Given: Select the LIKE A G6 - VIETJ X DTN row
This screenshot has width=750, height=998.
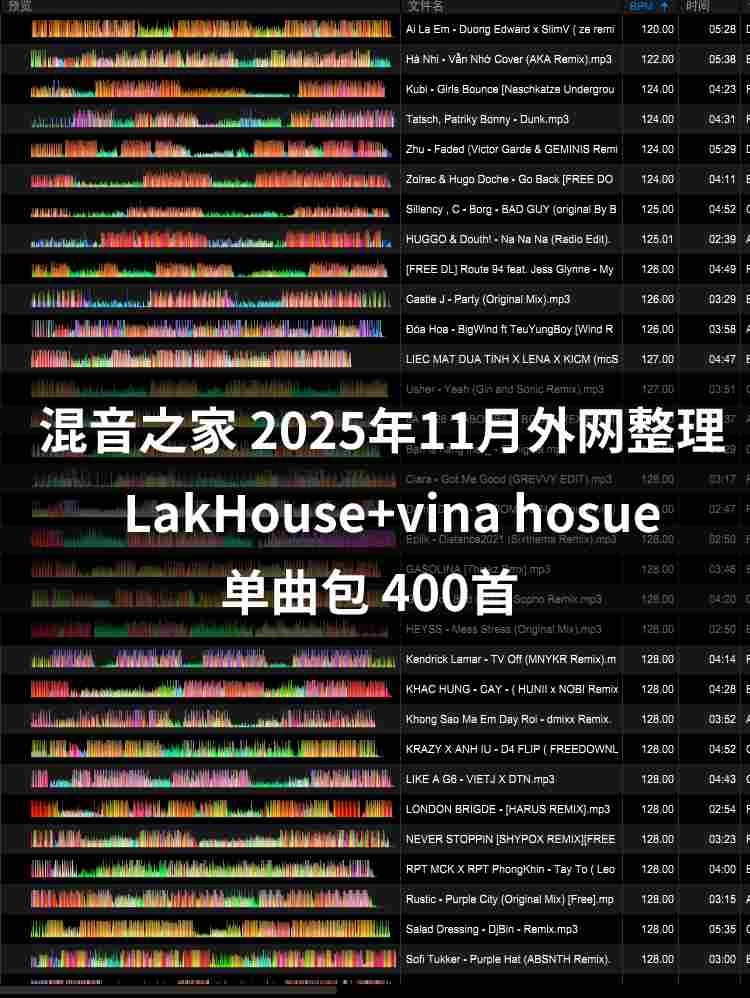Looking at the screenshot, I should click(510, 779).
